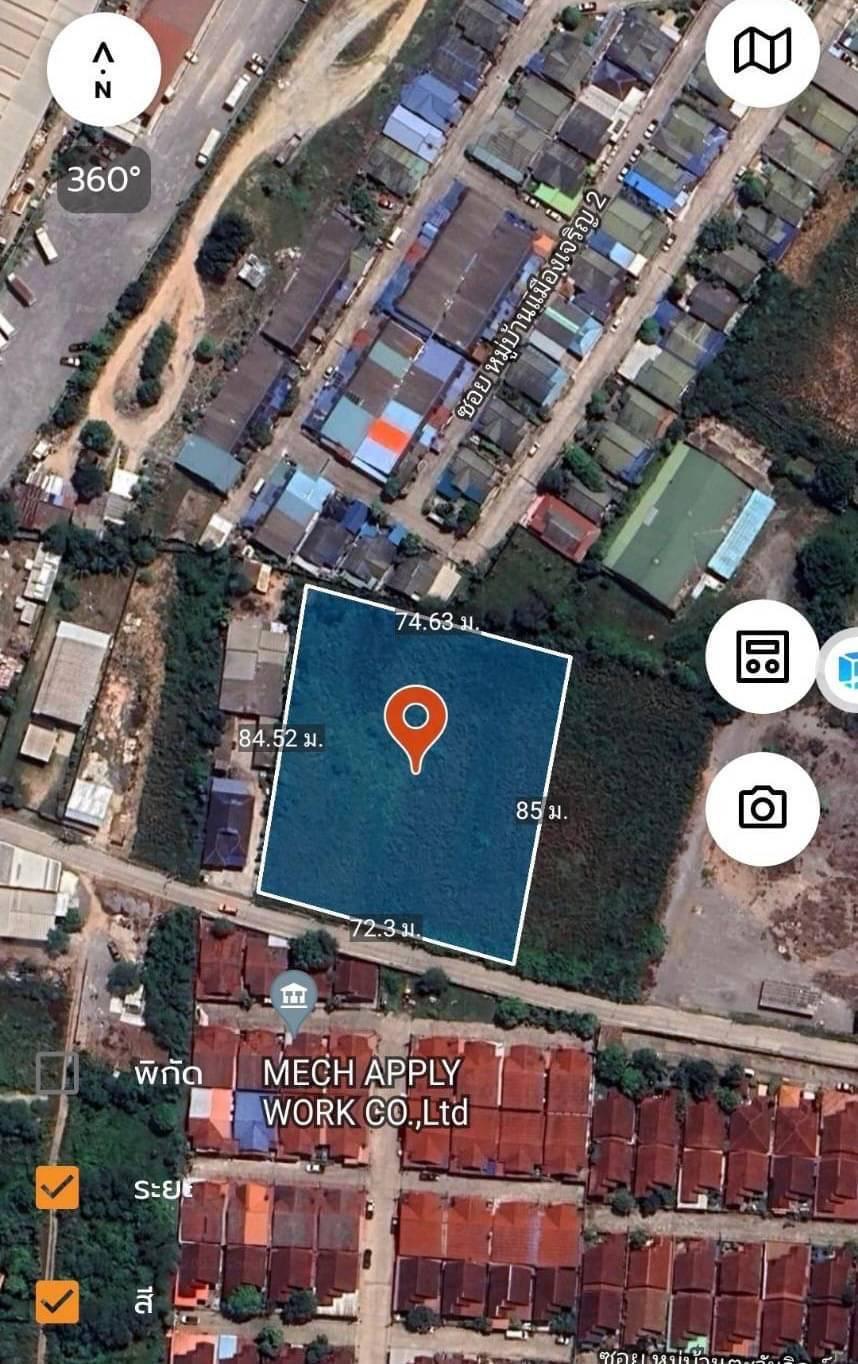
Task: Tap the camera capture button
Action: coord(762,808)
